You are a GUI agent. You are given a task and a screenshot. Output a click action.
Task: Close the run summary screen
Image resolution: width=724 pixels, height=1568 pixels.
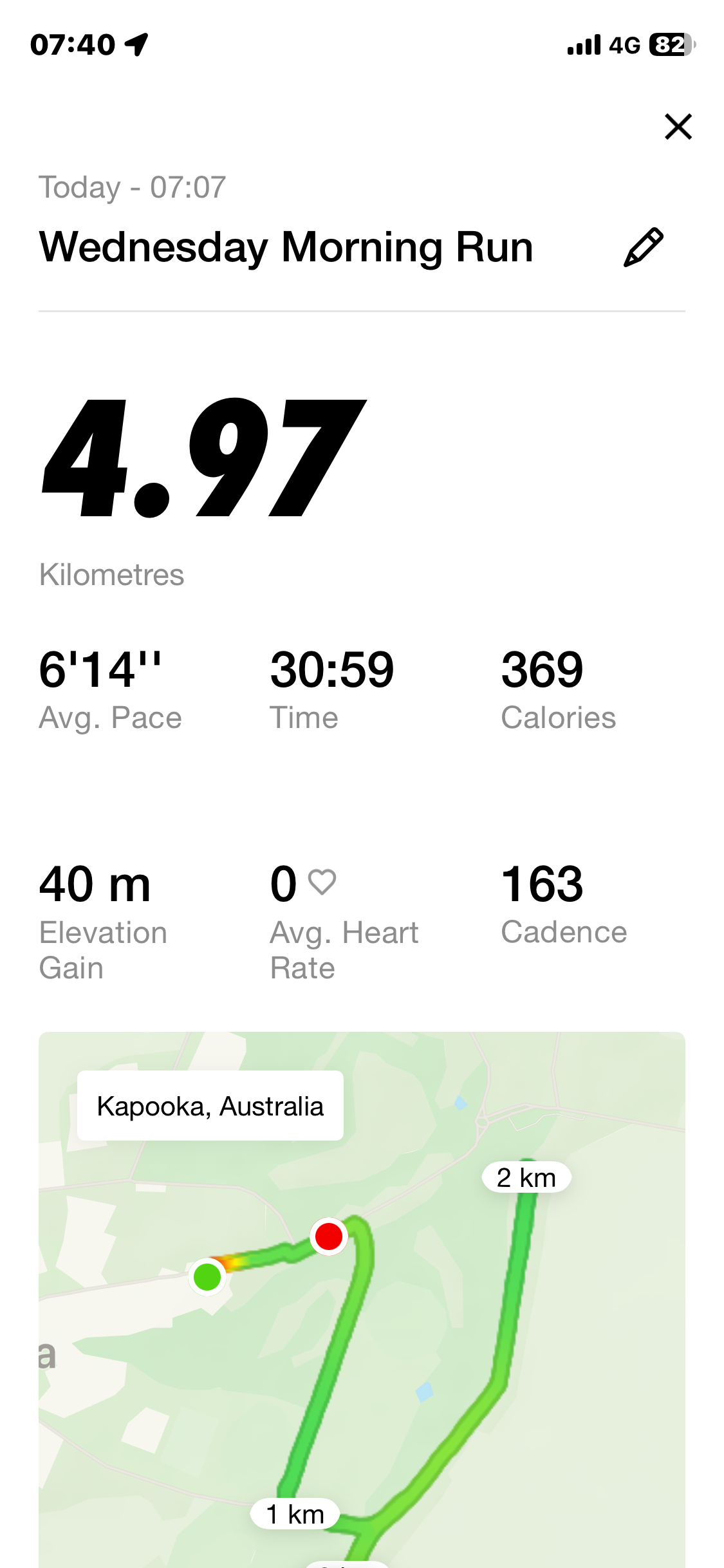click(x=678, y=126)
